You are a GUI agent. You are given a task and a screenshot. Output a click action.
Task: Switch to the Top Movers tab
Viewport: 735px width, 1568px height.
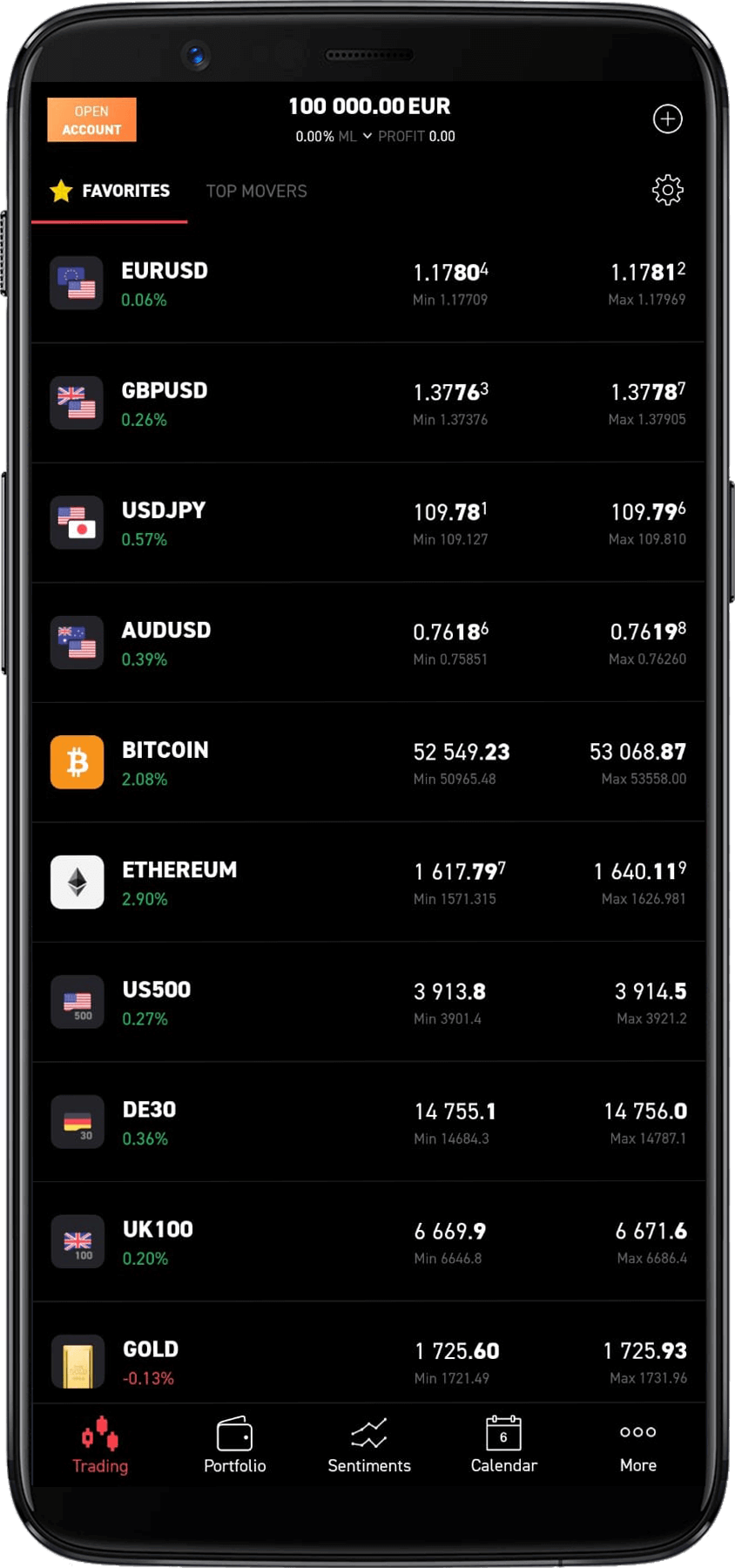[x=256, y=191]
